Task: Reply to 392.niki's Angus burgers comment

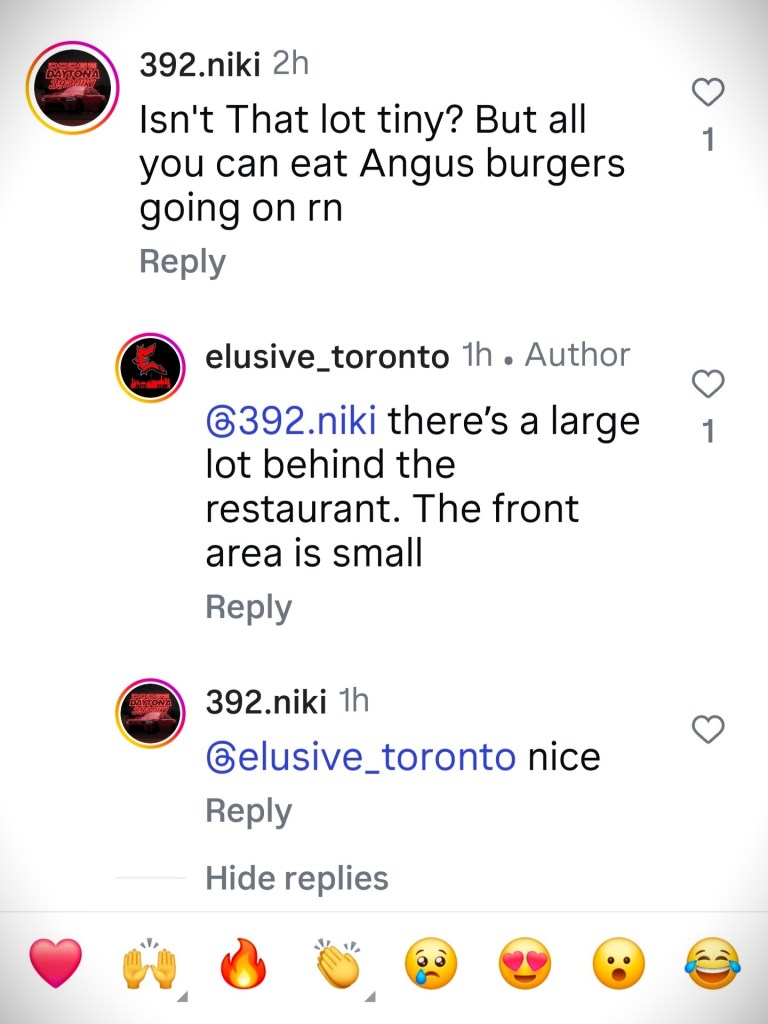Action: coord(182,262)
